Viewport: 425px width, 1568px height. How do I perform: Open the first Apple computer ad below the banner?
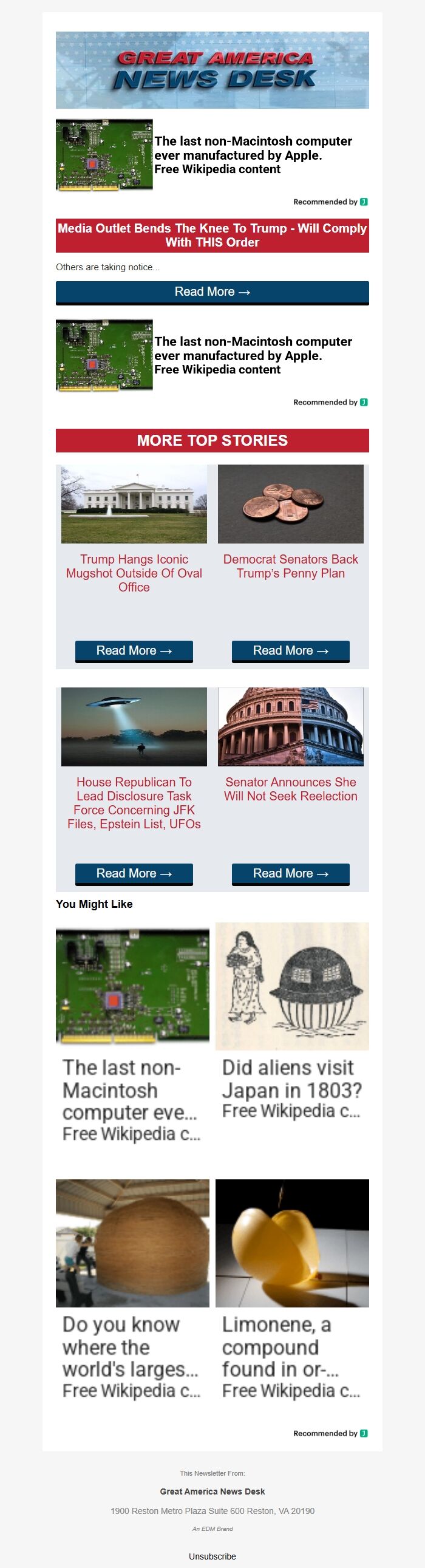(212, 155)
